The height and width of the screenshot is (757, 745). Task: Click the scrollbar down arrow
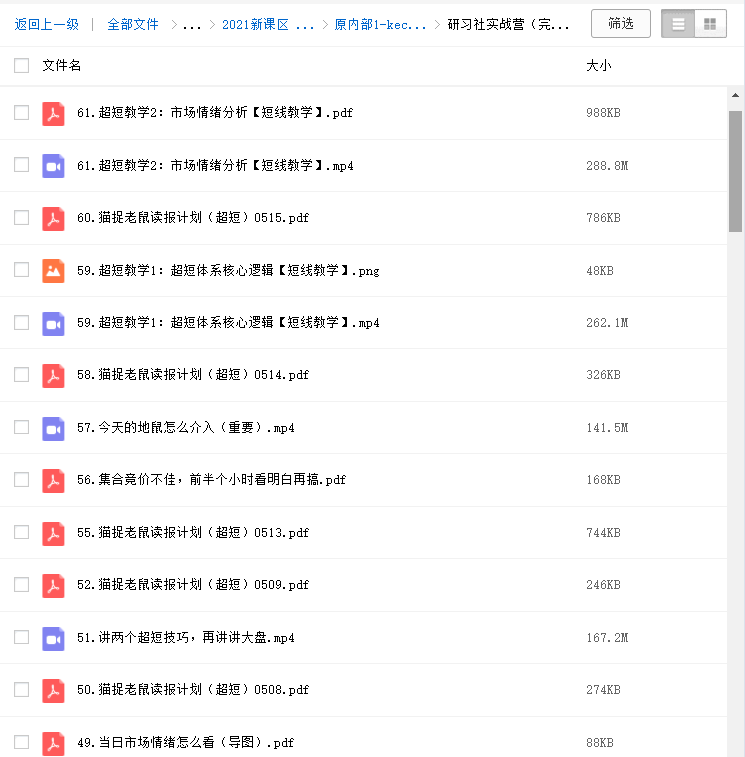[735, 749]
